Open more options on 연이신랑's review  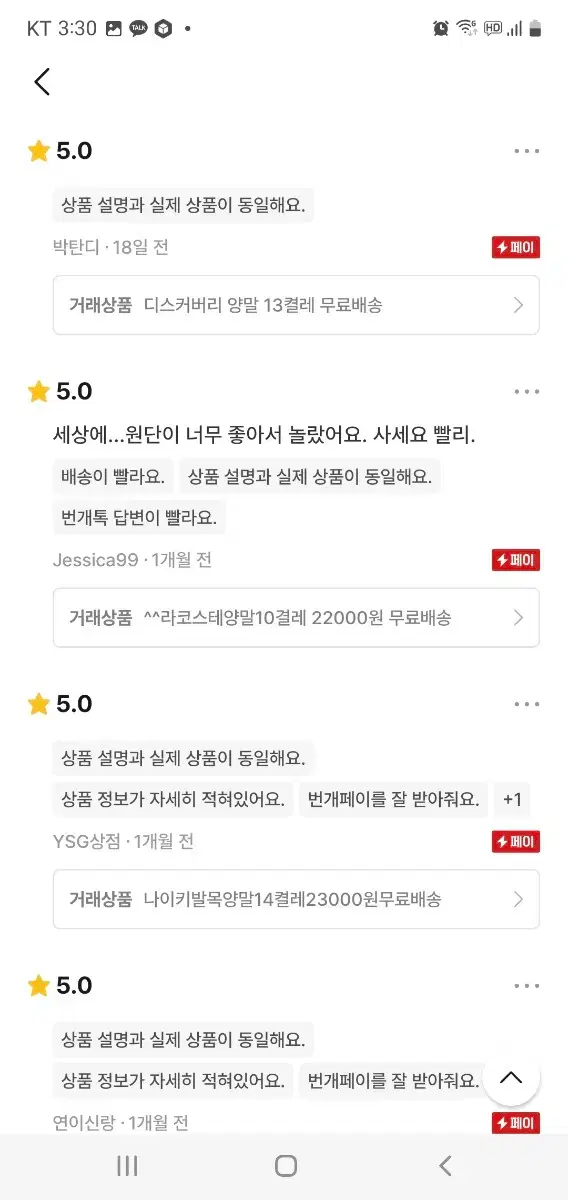coord(527,986)
